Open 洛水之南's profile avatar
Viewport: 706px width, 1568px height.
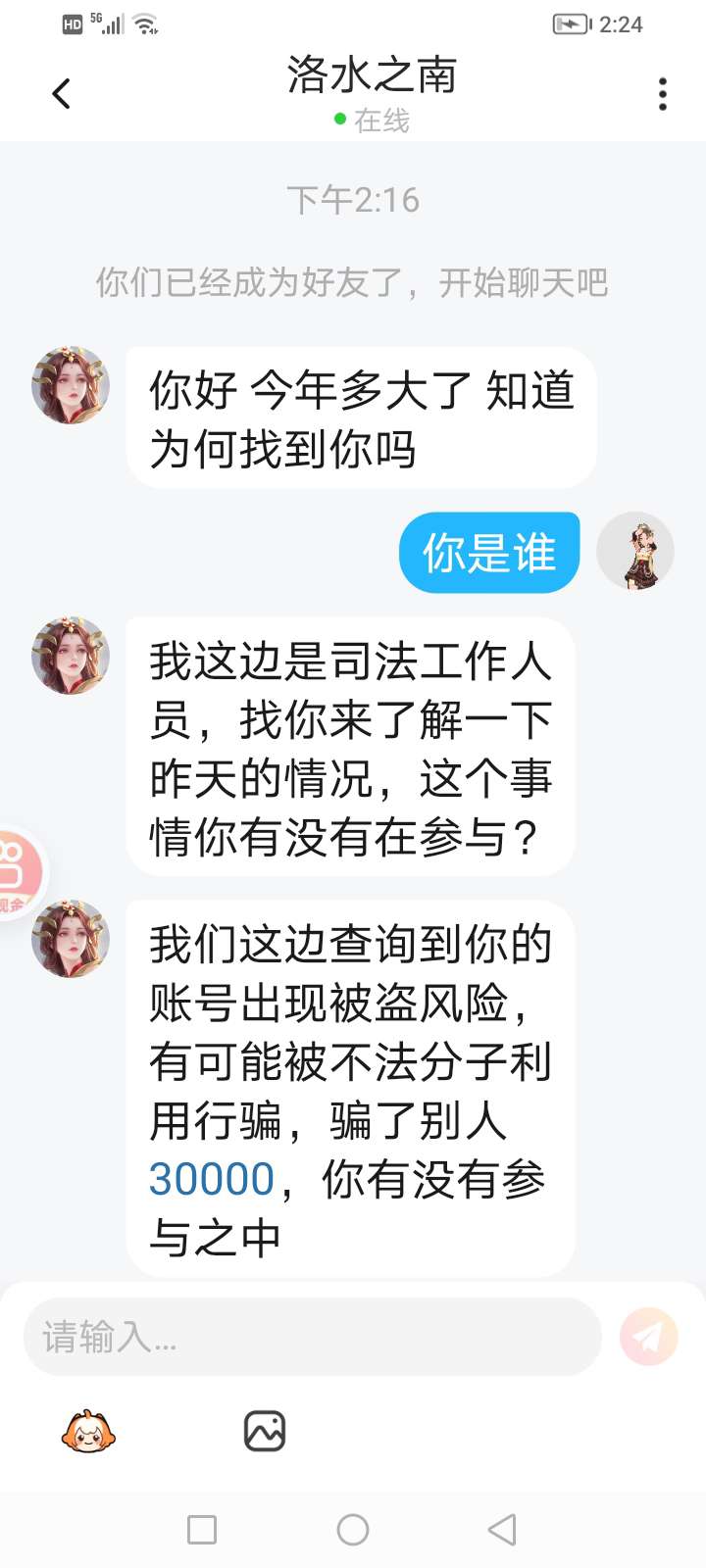[71, 385]
